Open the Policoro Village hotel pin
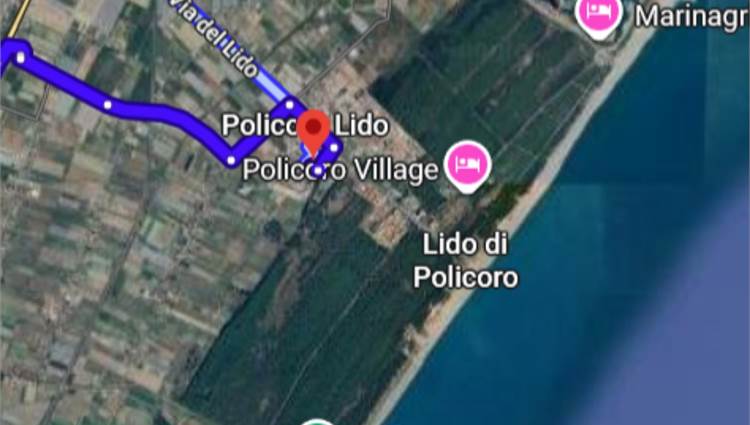 point(467,163)
